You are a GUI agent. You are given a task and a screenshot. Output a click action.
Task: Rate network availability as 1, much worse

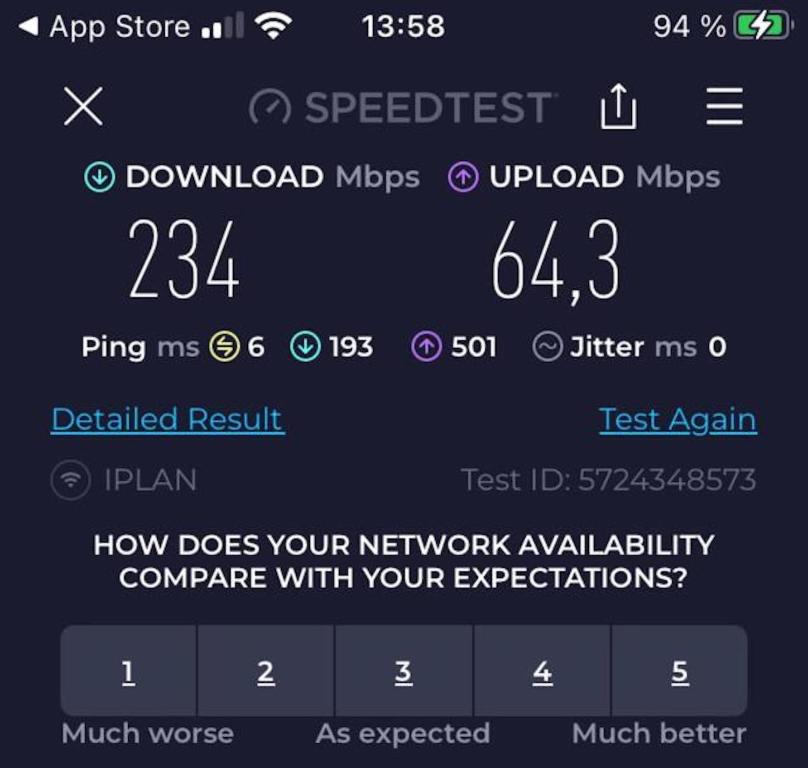tap(129, 671)
